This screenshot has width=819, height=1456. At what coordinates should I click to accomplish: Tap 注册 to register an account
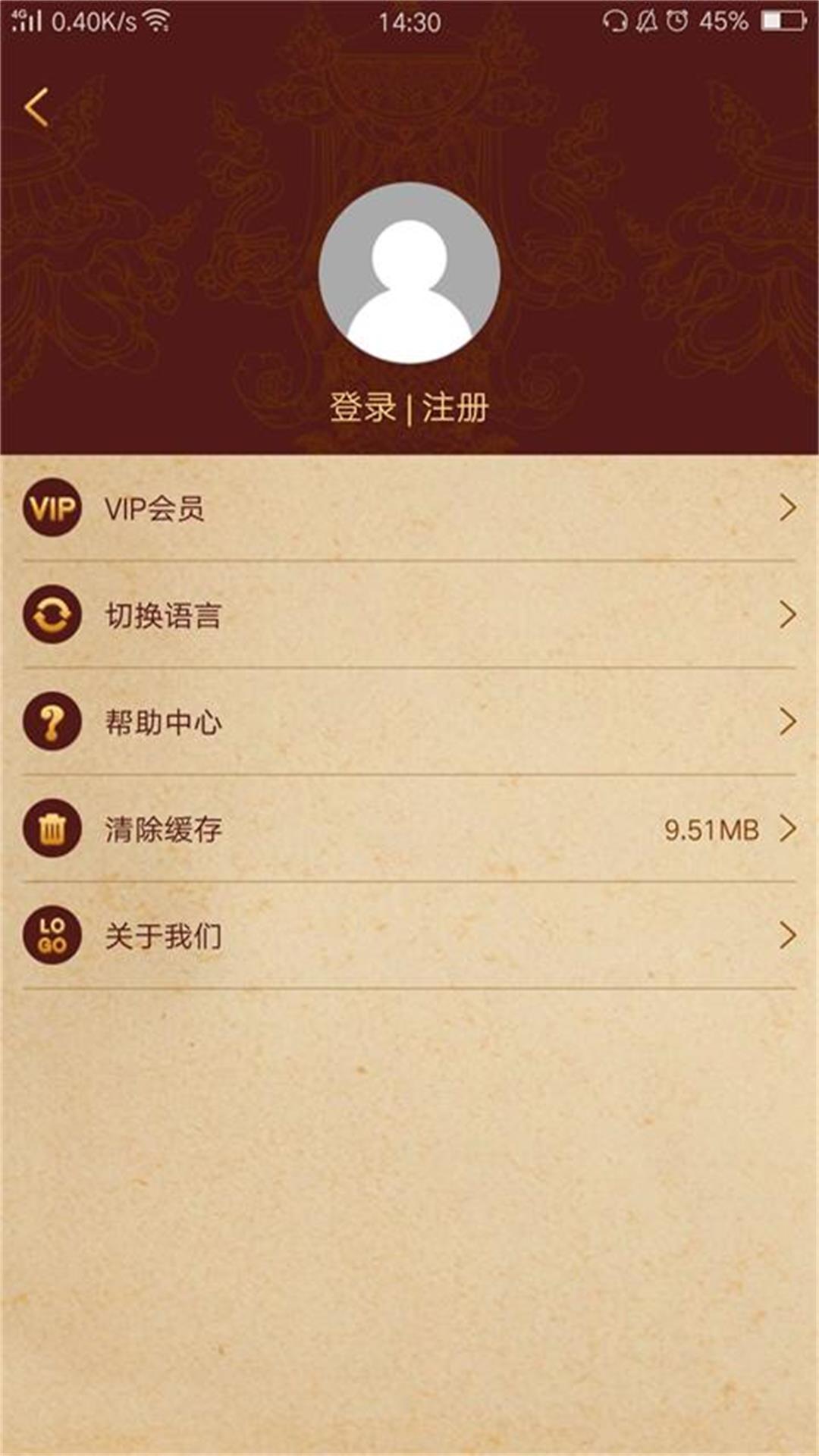click(455, 408)
